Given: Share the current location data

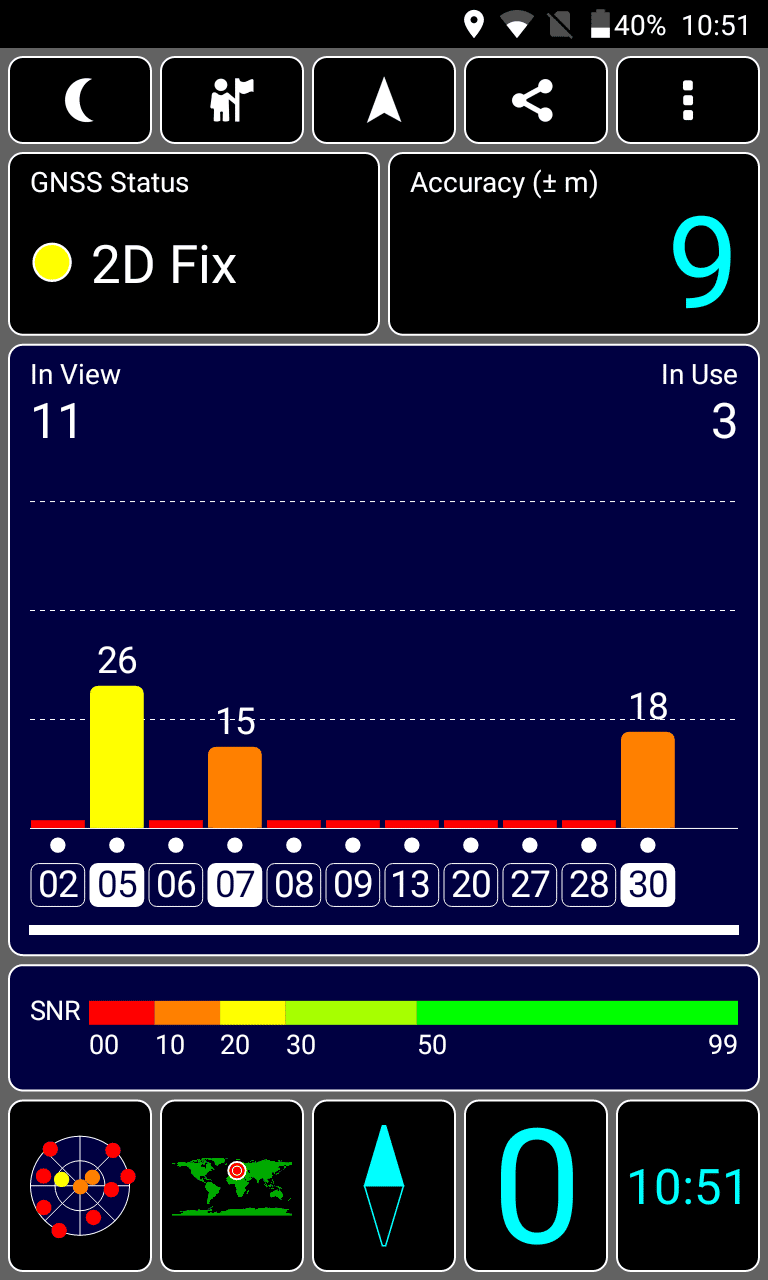Looking at the screenshot, I should click(x=536, y=100).
